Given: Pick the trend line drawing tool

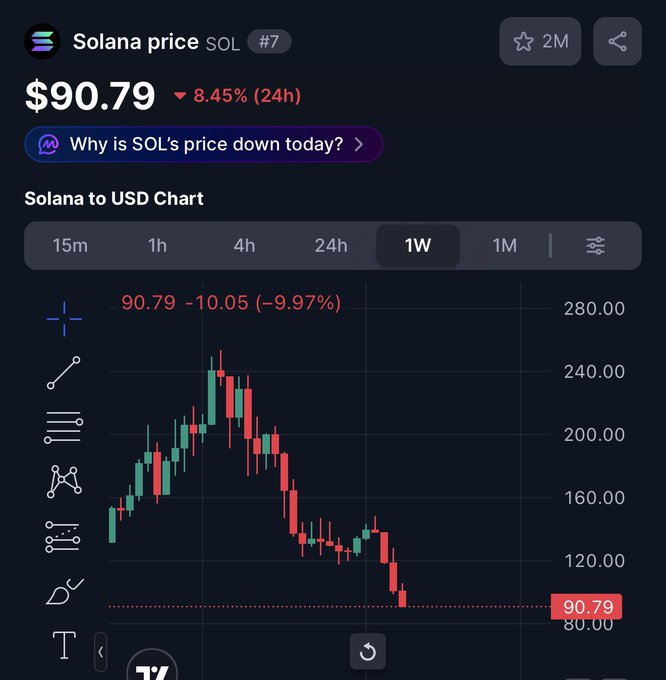Looking at the screenshot, I should 64,373.
